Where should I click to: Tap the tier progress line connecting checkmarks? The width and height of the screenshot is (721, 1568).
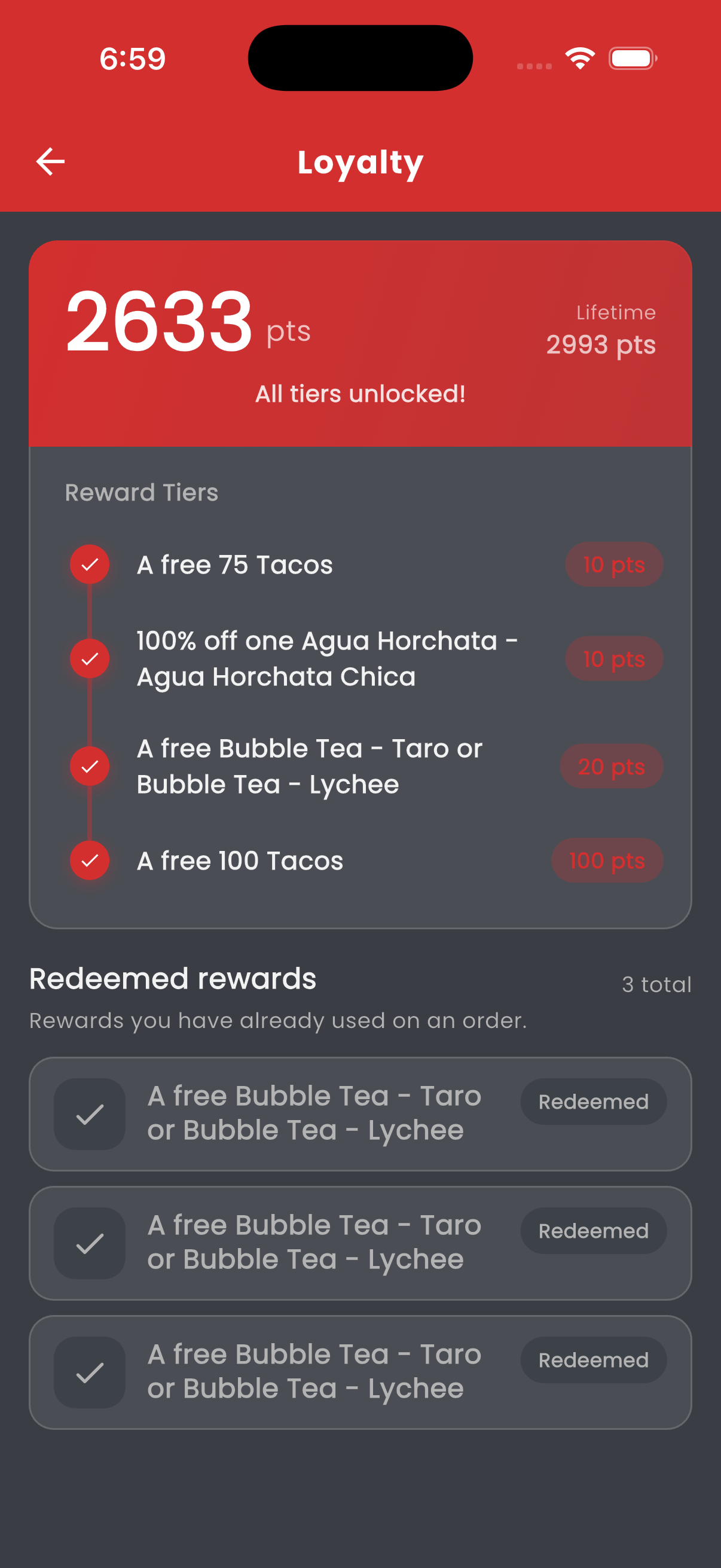[90, 712]
